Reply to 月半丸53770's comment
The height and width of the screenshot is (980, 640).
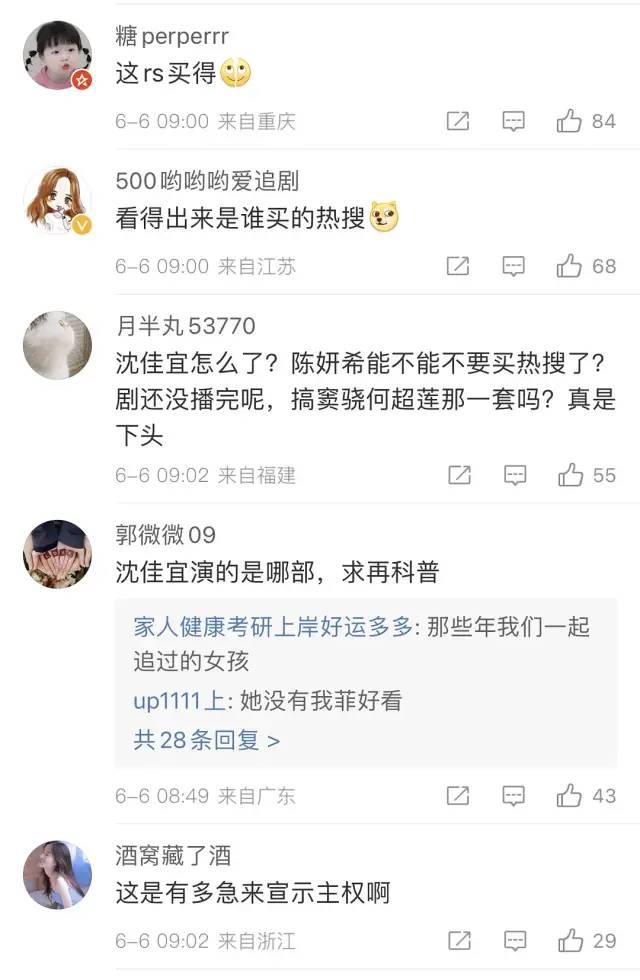click(513, 475)
